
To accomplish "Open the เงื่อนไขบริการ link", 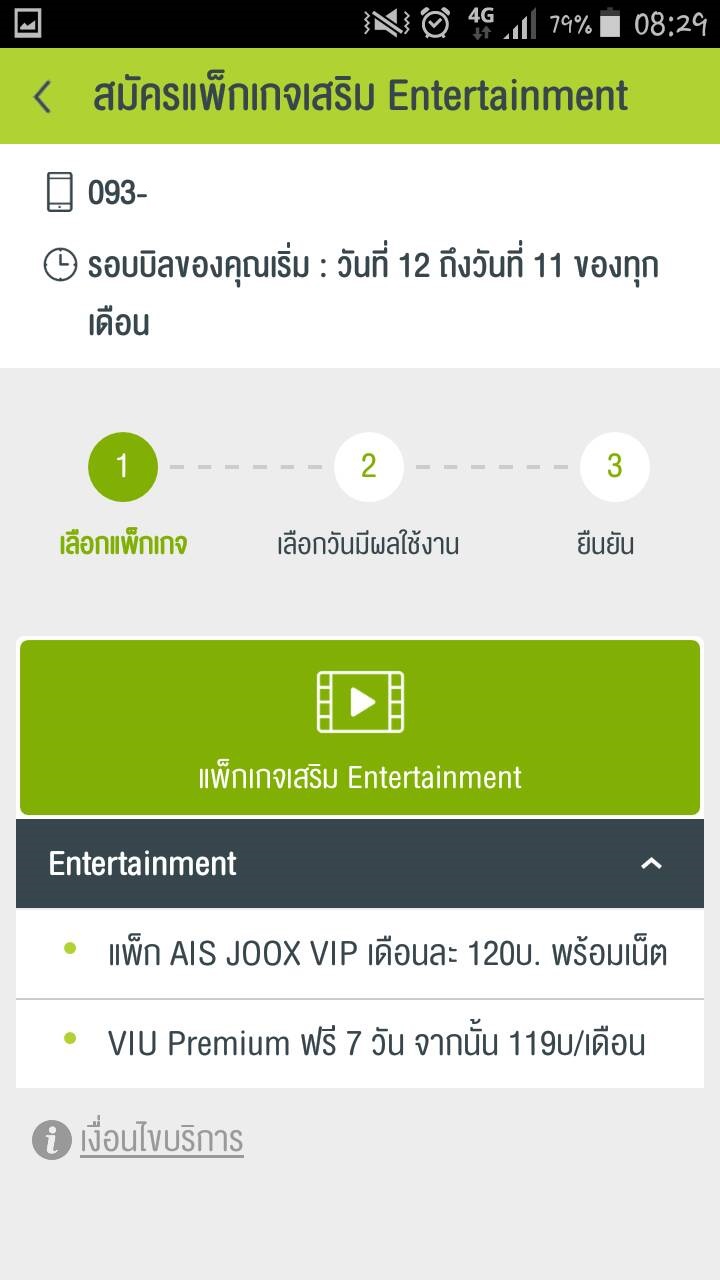I will click(162, 1139).
